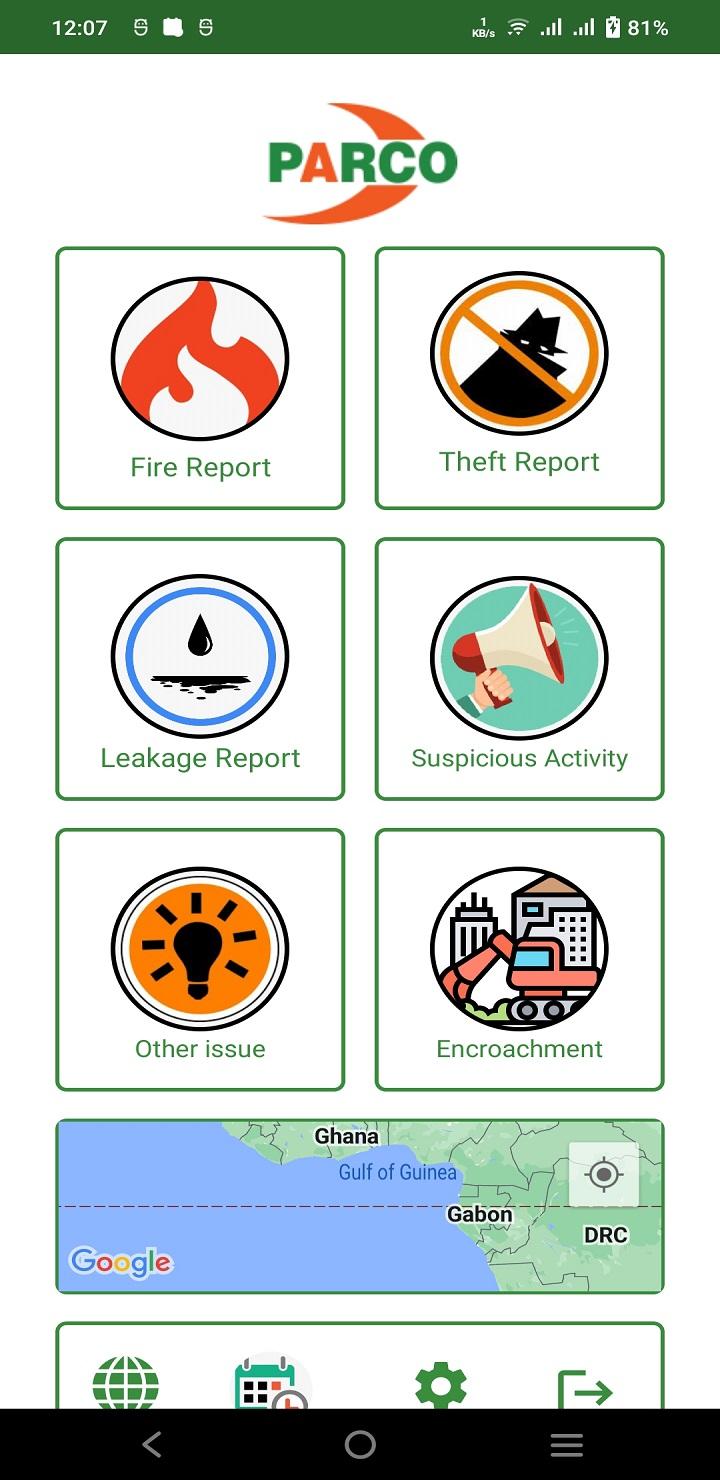Open the Encroachment report card
The width and height of the screenshot is (720, 1480).
[x=519, y=959]
